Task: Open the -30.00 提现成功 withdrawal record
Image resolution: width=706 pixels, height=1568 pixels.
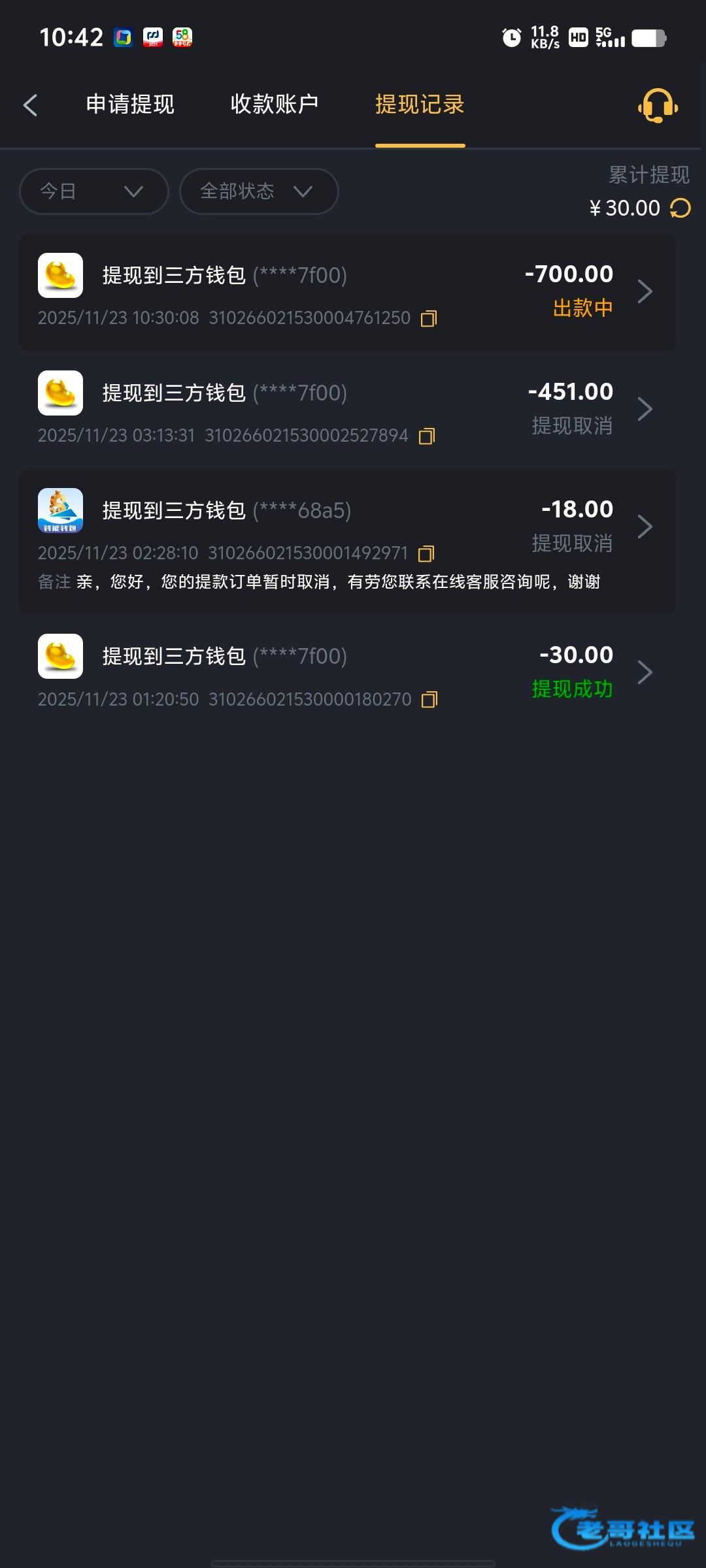Action: [x=645, y=672]
